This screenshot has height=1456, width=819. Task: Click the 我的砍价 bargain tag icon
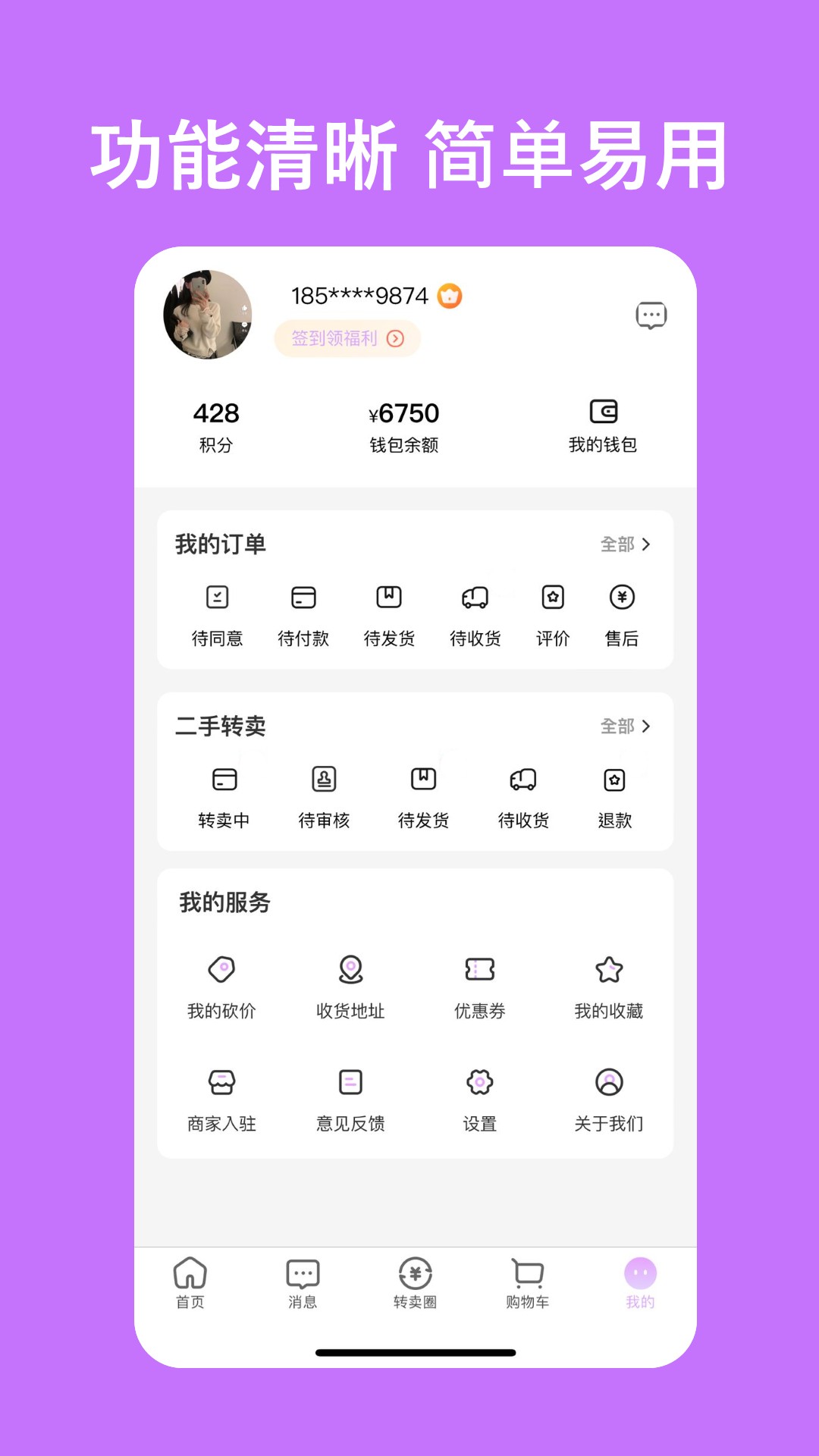coord(221,968)
